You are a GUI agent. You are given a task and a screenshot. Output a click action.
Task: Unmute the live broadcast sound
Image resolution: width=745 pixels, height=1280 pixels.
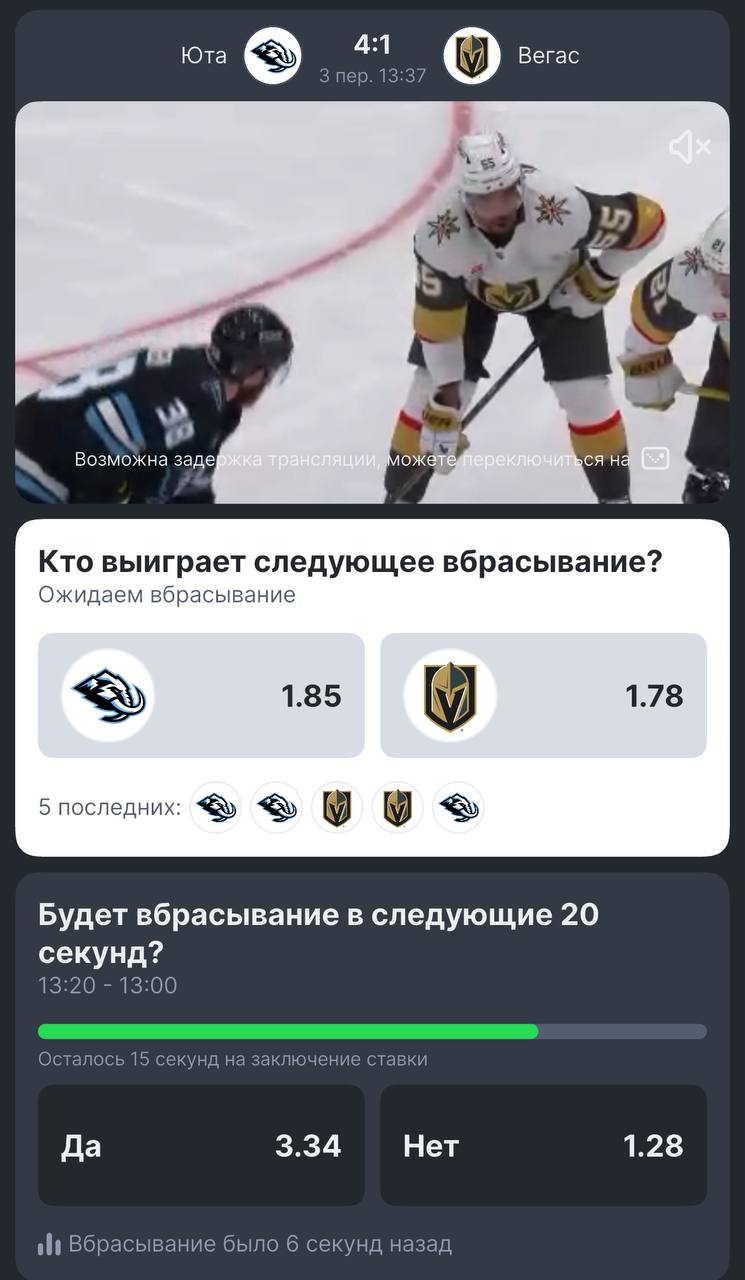tap(689, 148)
